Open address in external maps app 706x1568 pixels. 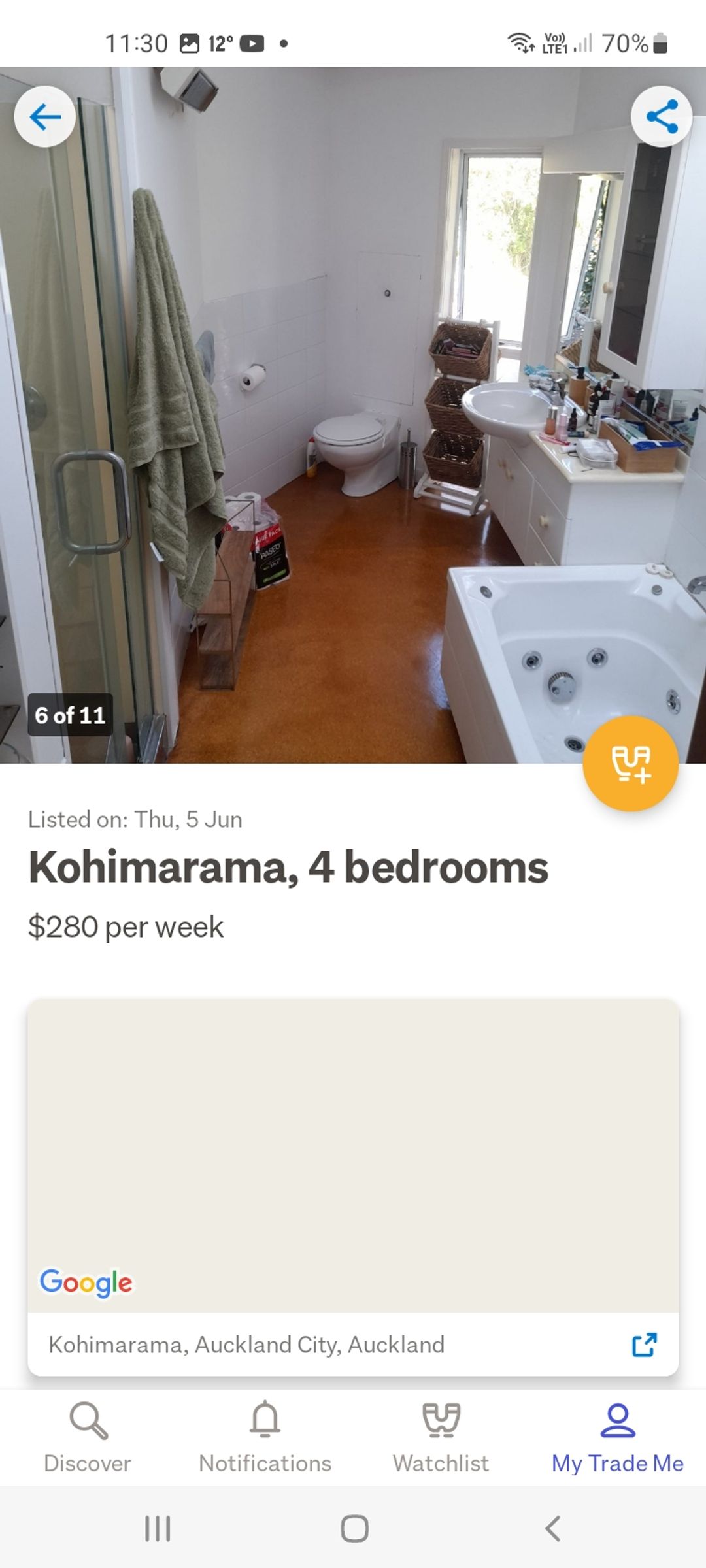[x=644, y=1345]
